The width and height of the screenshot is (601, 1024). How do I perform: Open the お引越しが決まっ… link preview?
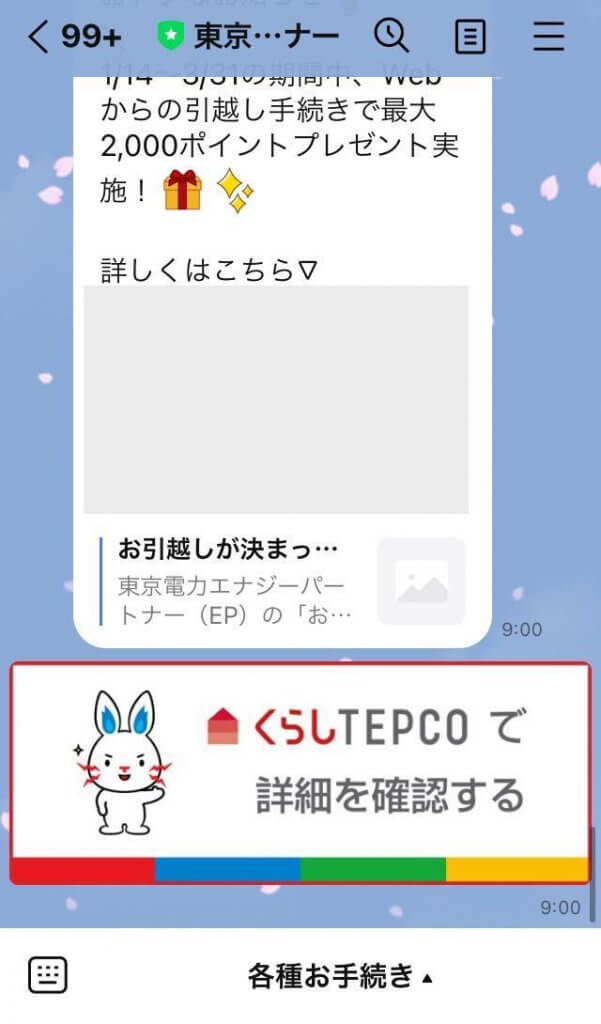click(x=283, y=581)
